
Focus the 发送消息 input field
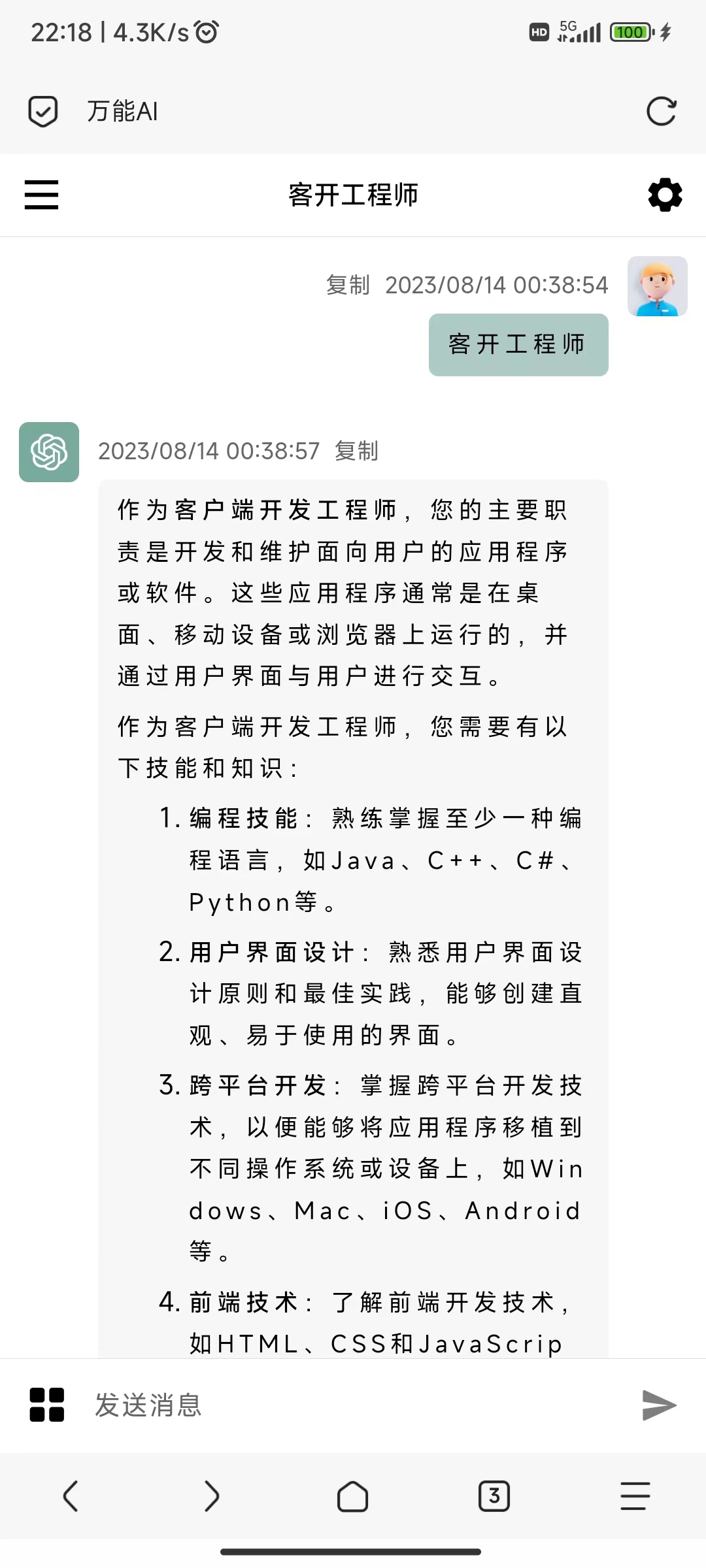353,1405
